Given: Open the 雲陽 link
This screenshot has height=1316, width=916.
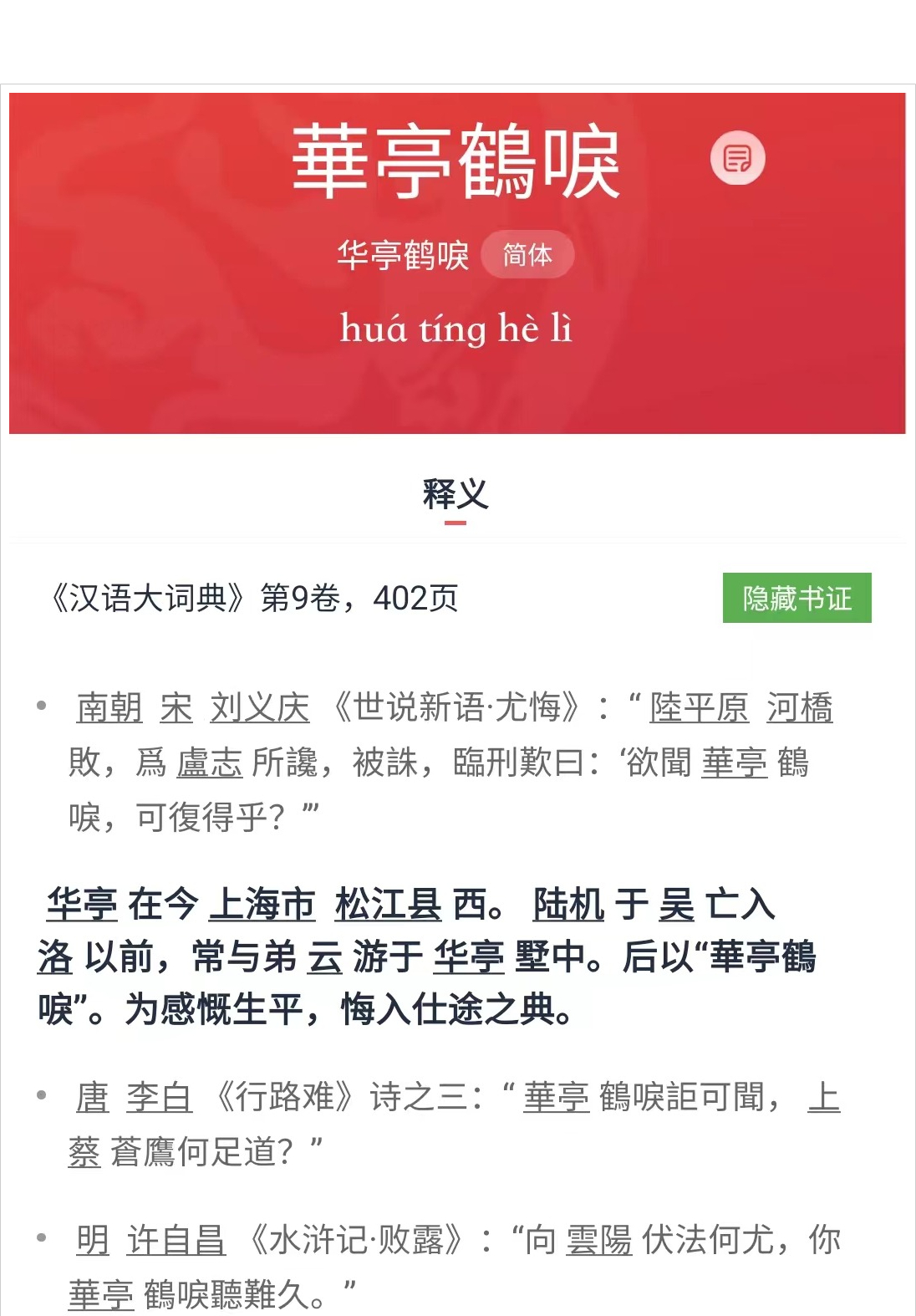Looking at the screenshot, I should [598, 1240].
